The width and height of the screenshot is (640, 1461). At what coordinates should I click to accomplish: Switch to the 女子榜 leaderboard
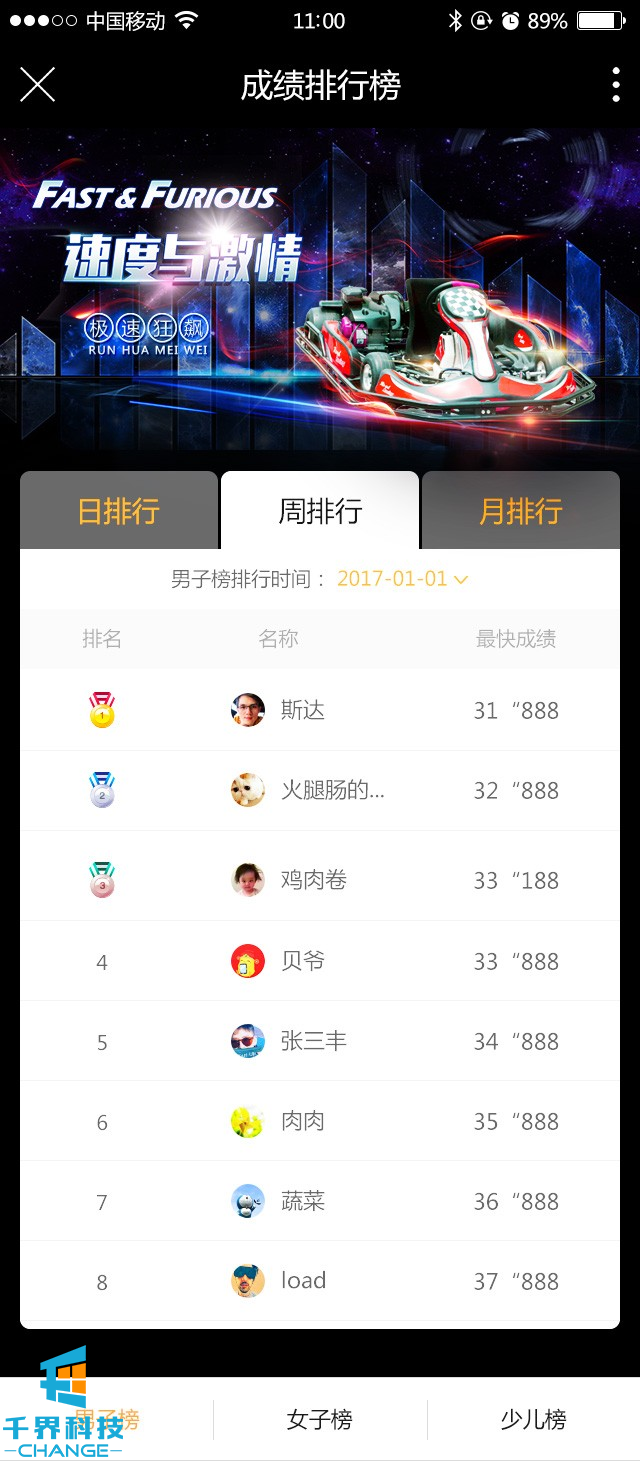click(320, 1419)
